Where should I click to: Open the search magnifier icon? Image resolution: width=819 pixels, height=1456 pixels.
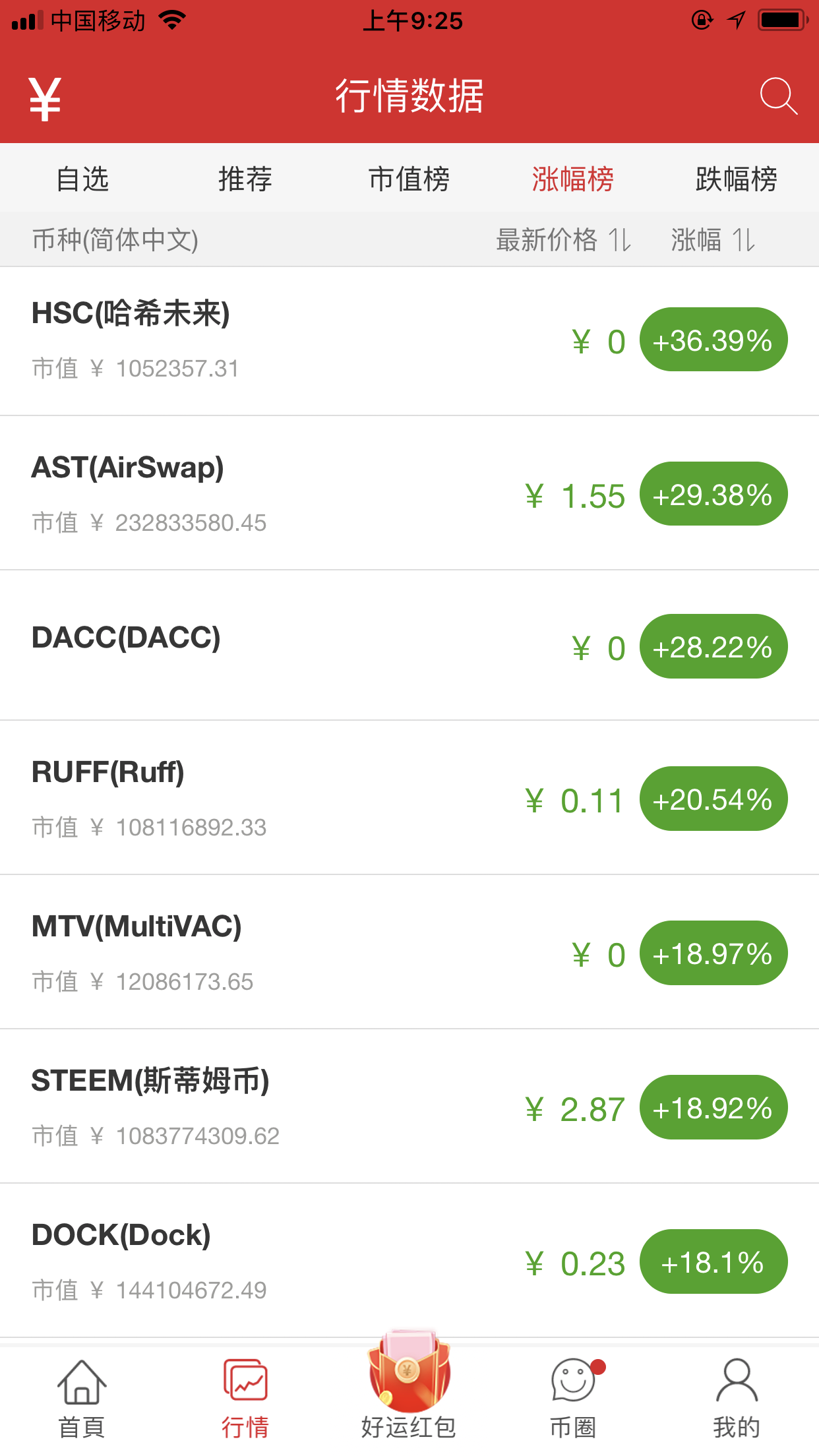tap(778, 96)
